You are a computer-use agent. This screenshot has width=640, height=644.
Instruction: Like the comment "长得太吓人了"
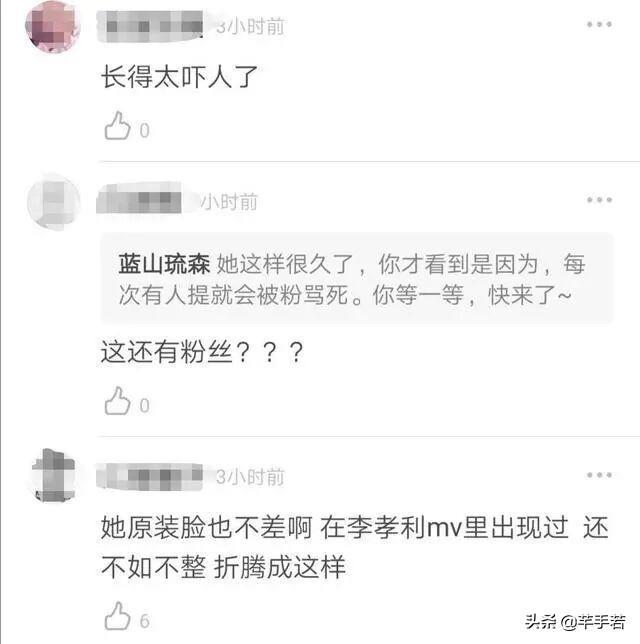(x=118, y=128)
